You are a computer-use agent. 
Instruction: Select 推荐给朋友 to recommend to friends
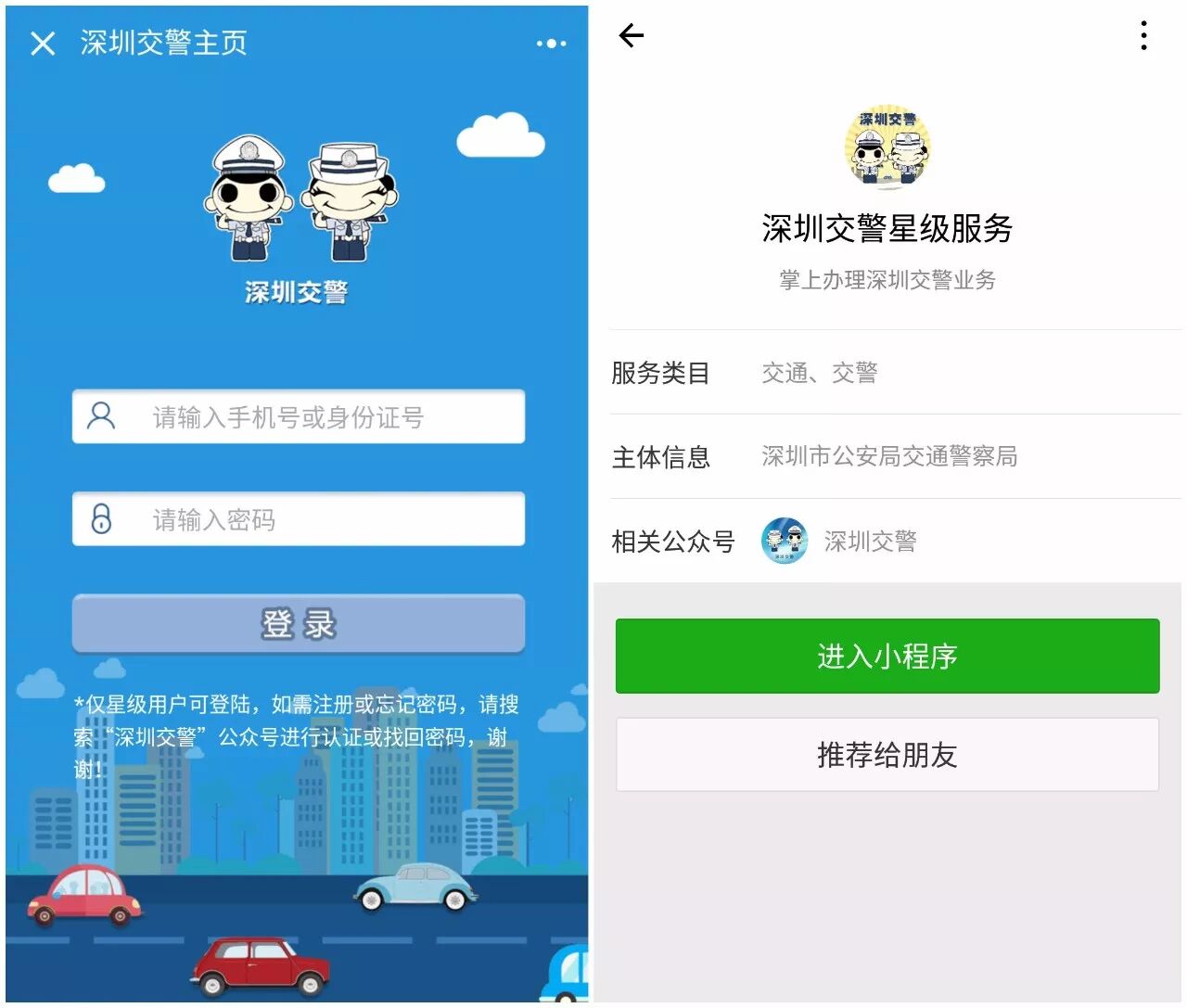(887, 754)
